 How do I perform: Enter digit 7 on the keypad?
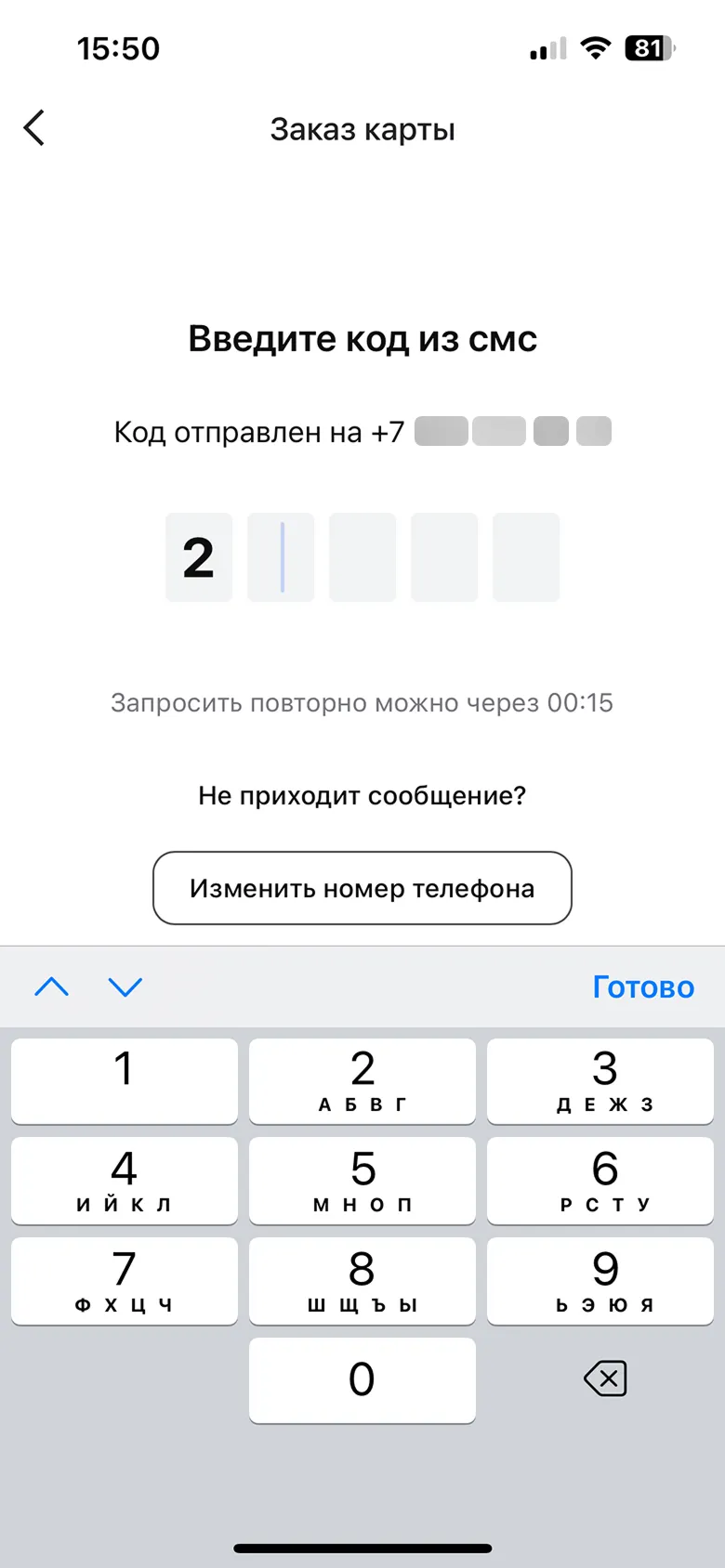tap(124, 1280)
